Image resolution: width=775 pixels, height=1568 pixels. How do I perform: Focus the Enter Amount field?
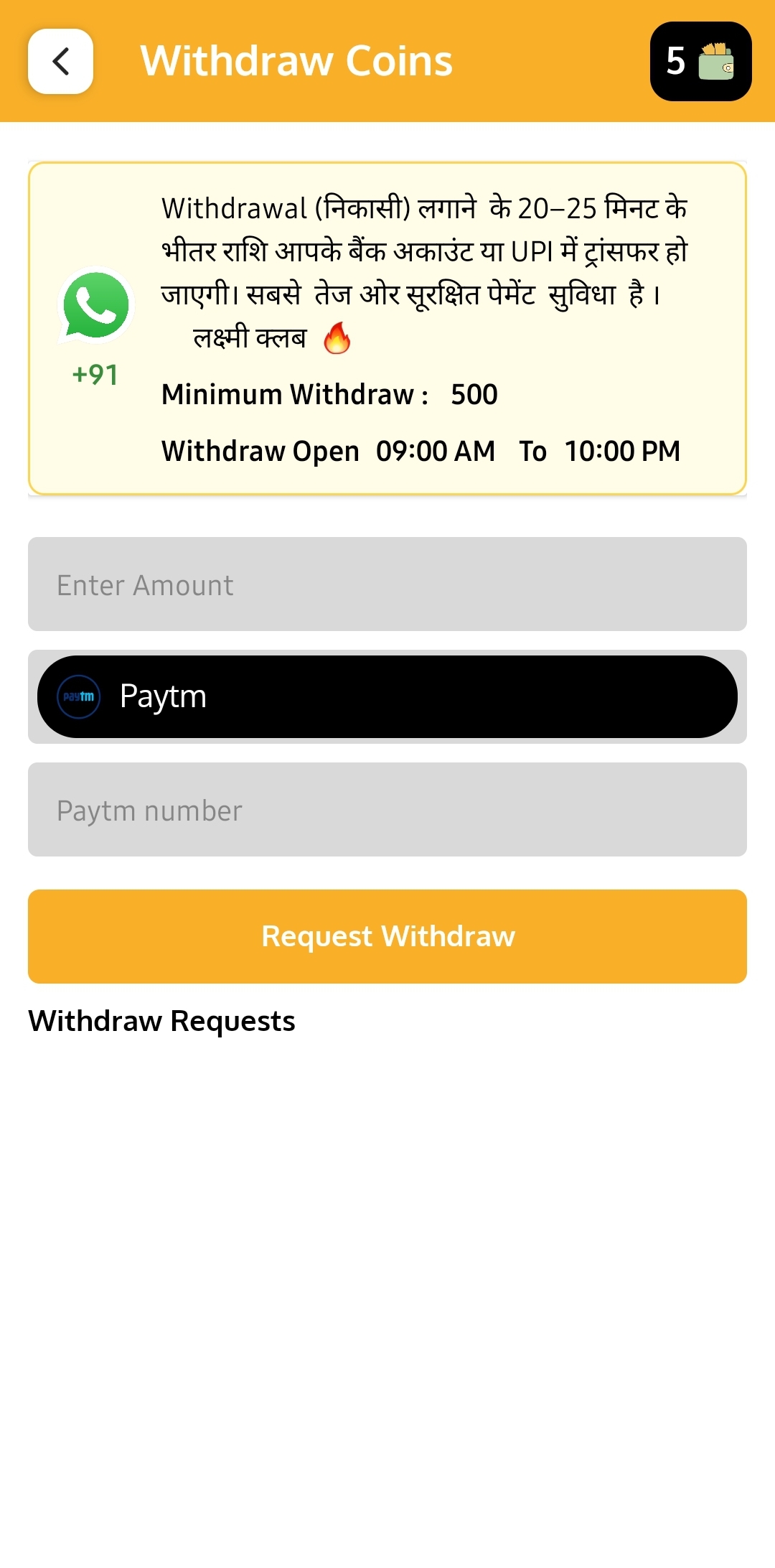point(387,584)
